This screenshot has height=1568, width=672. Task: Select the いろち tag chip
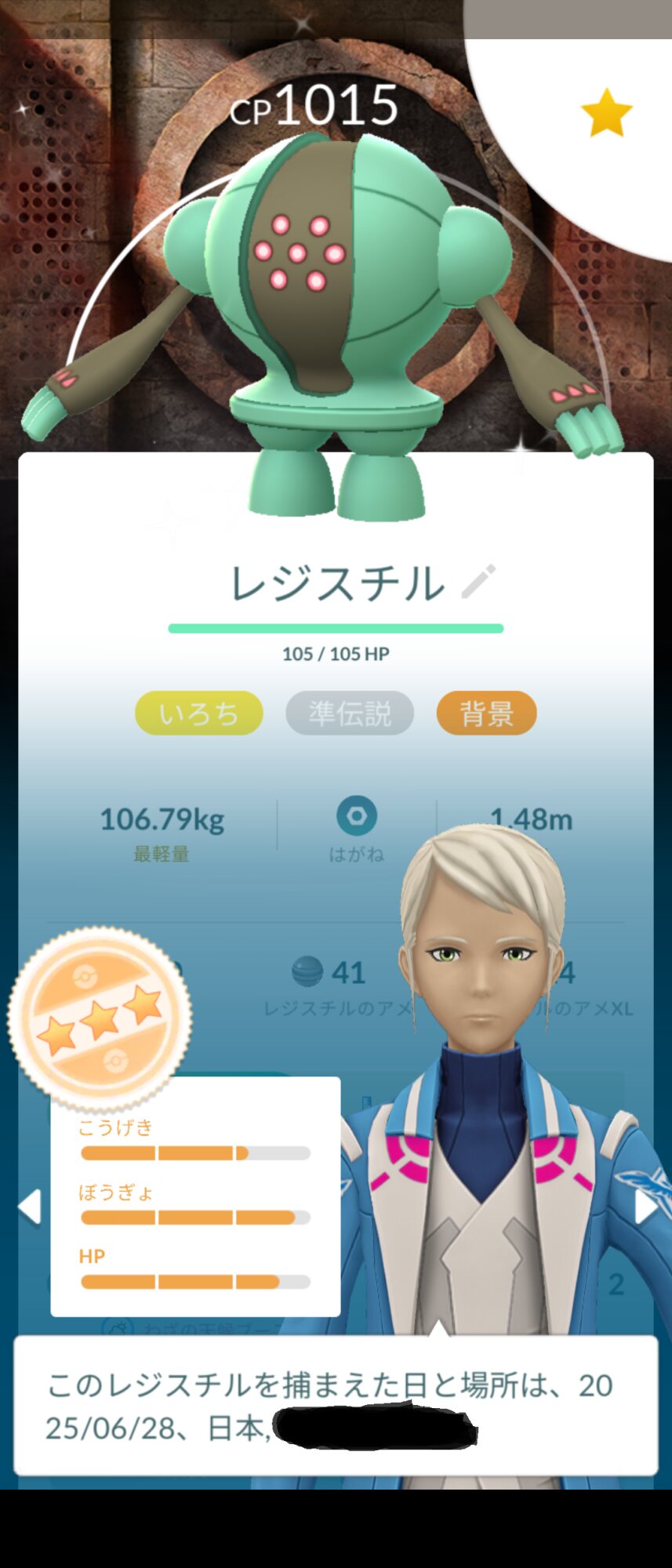(199, 713)
